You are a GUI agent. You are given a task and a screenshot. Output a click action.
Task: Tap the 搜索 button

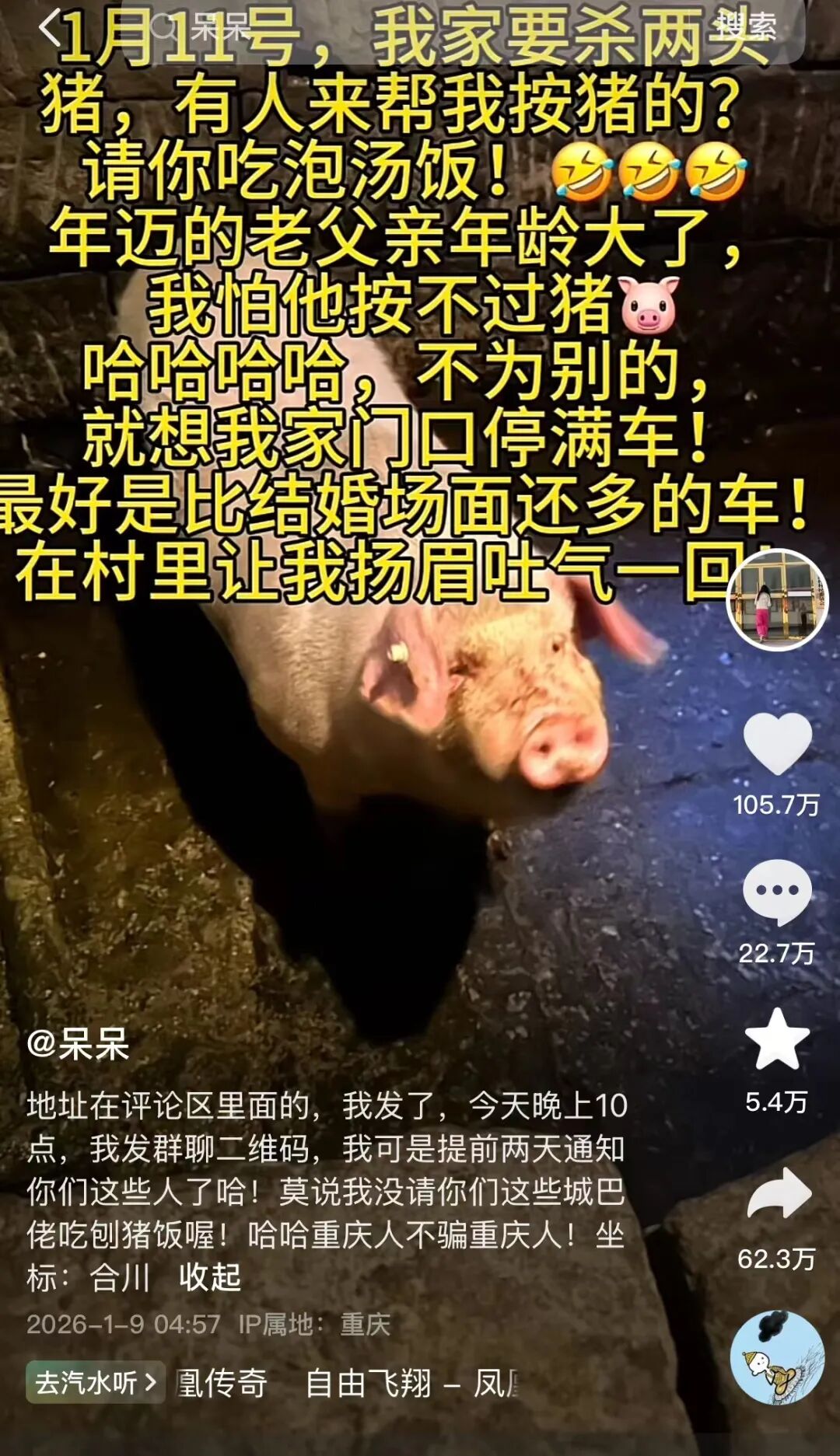click(x=746, y=27)
